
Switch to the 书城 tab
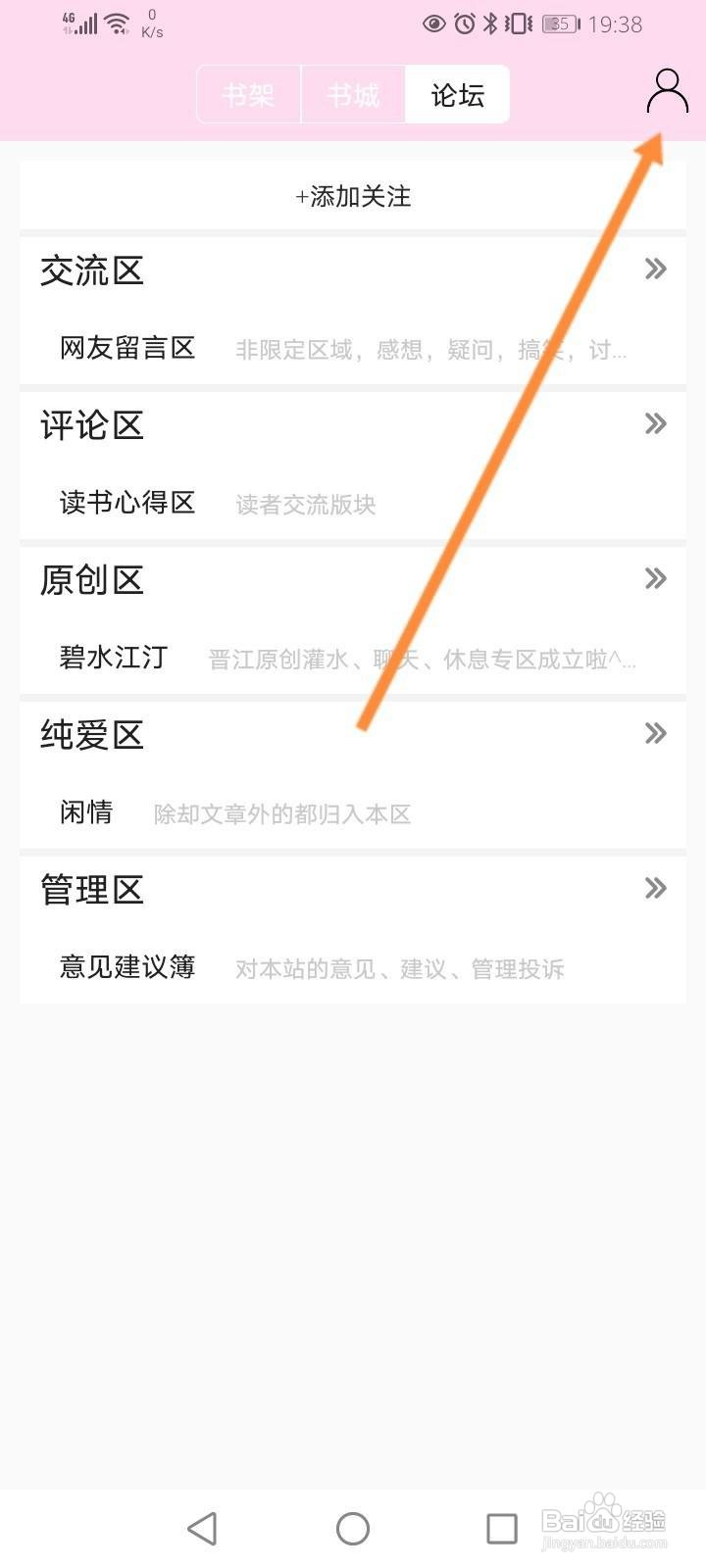pyautogui.click(x=353, y=94)
